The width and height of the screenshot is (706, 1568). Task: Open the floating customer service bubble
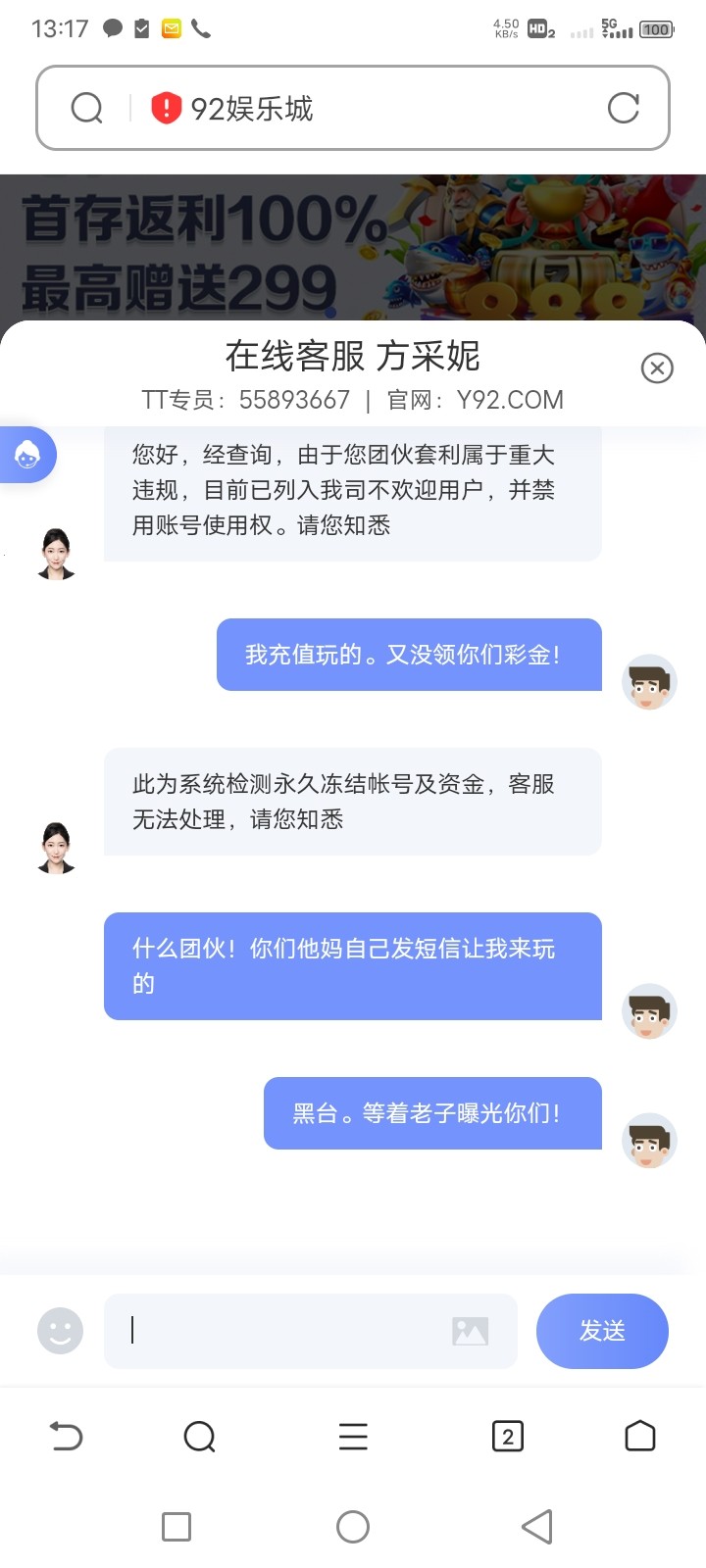coord(27,455)
